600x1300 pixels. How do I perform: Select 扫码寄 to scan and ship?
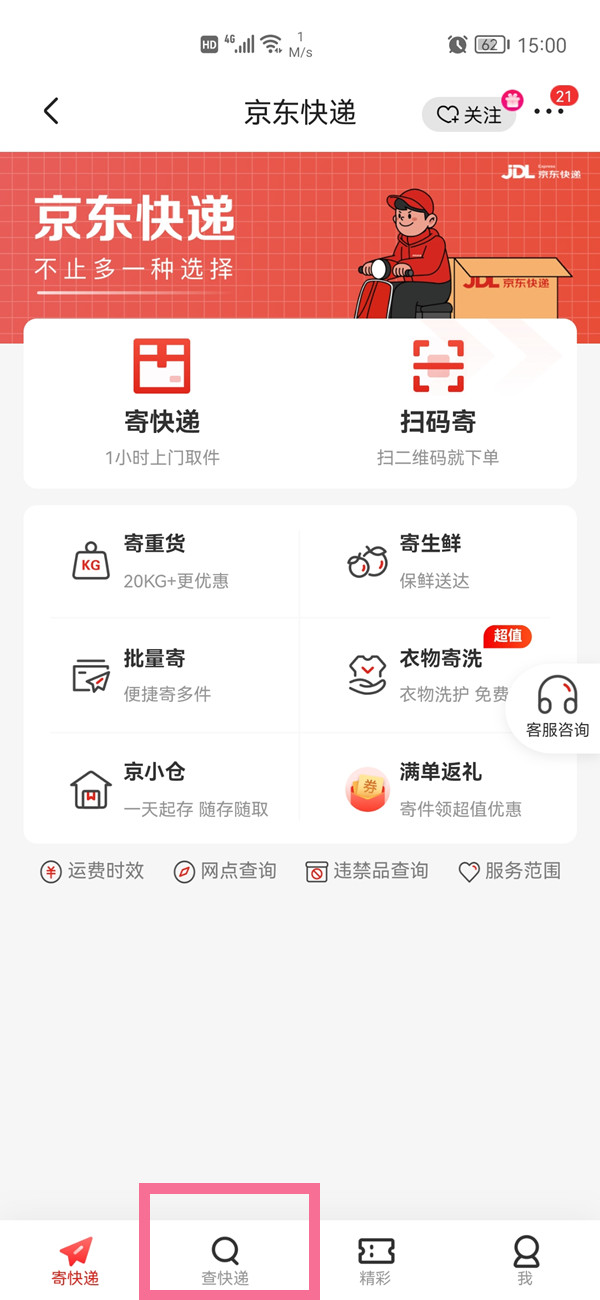point(438,403)
